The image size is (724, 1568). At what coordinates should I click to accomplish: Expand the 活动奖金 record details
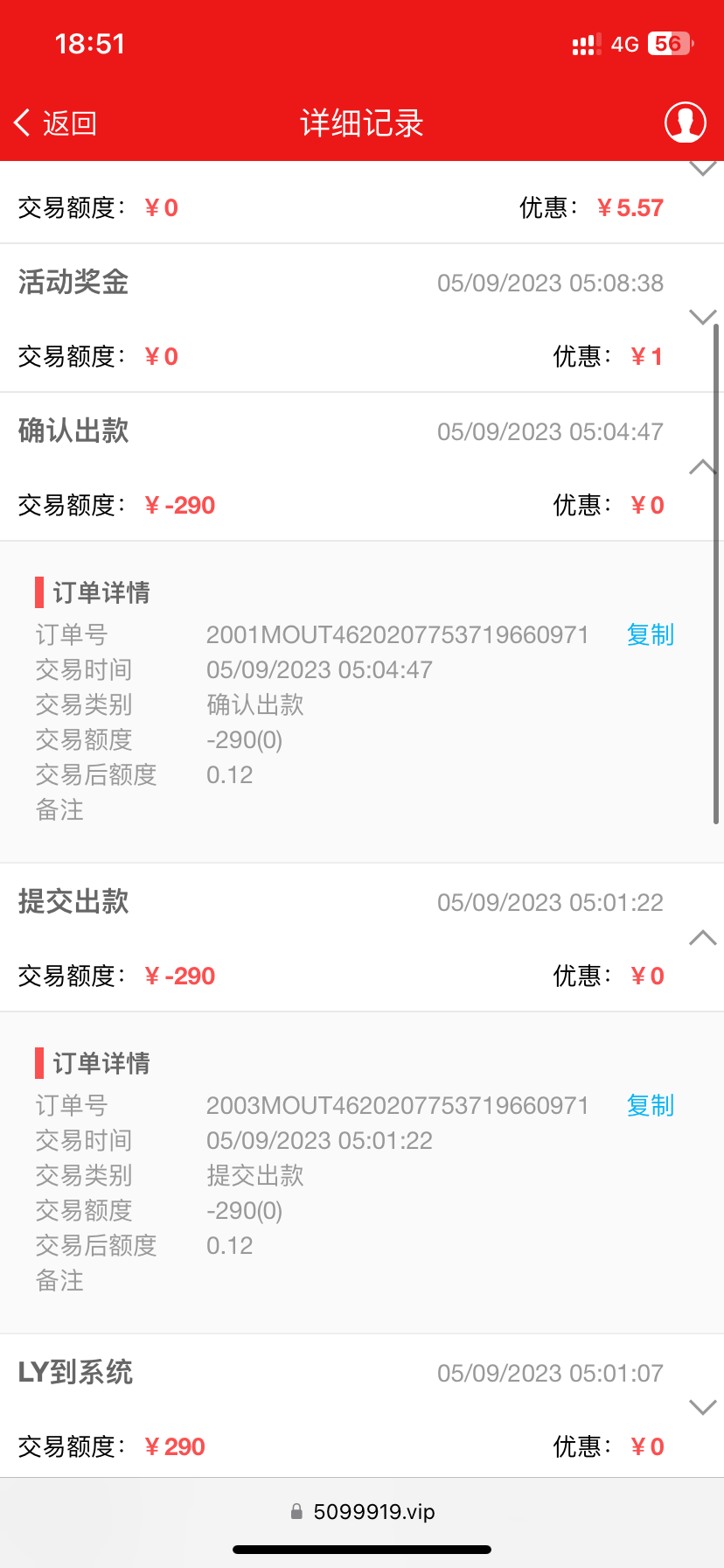702,317
